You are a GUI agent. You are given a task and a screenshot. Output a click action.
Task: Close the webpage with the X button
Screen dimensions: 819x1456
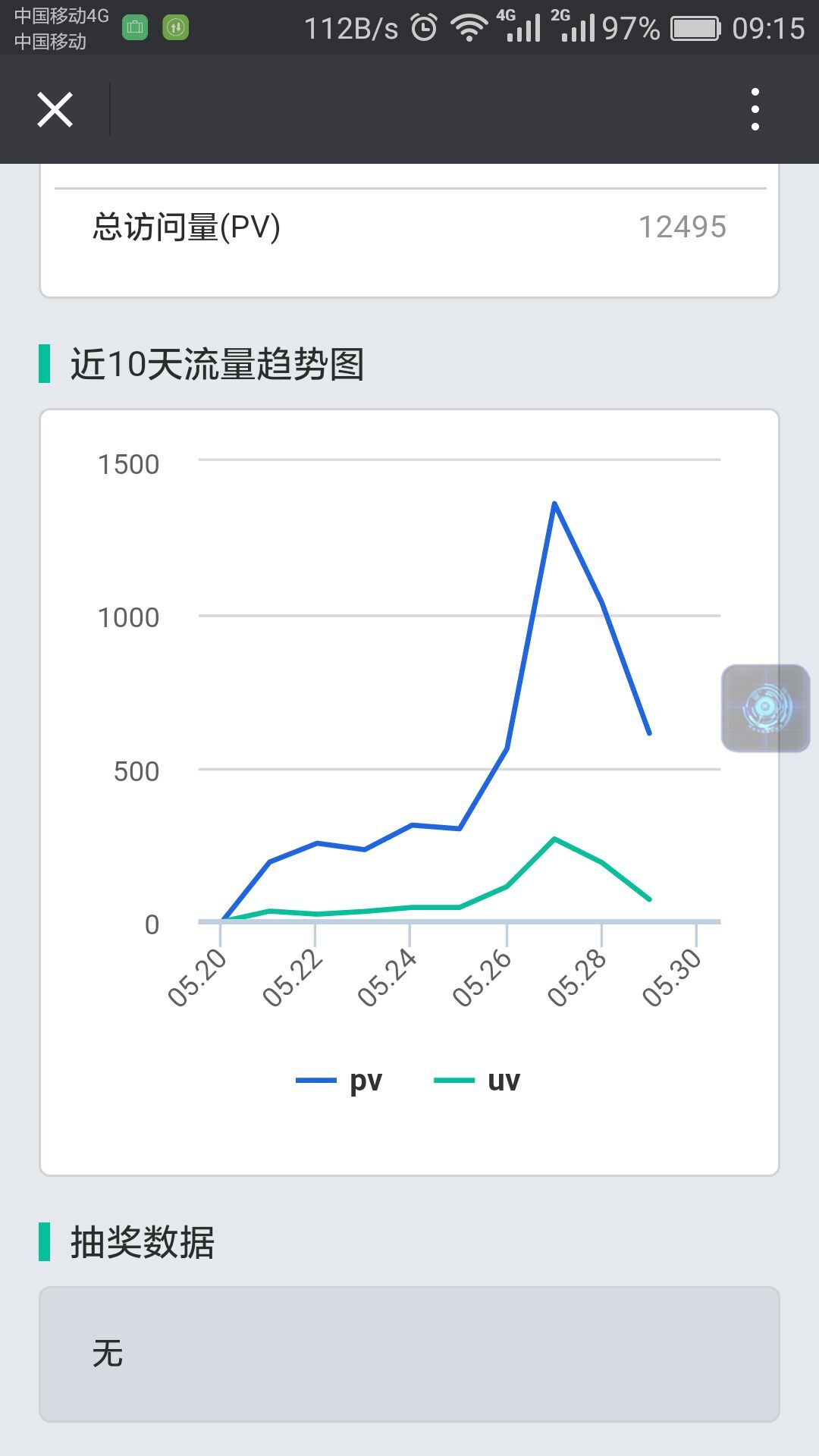click(55, 109)
